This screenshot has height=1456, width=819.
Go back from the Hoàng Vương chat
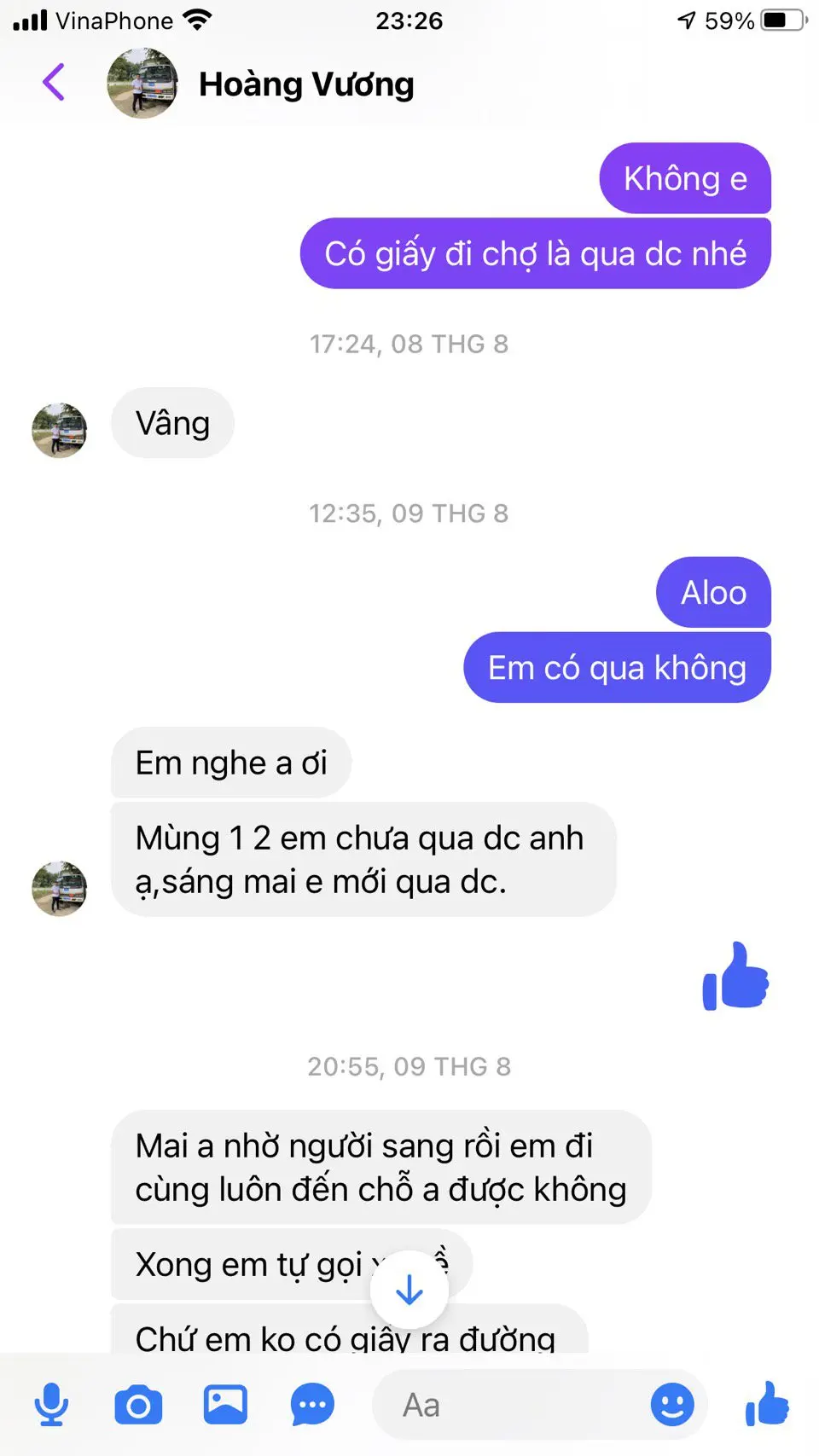point(54,83)
